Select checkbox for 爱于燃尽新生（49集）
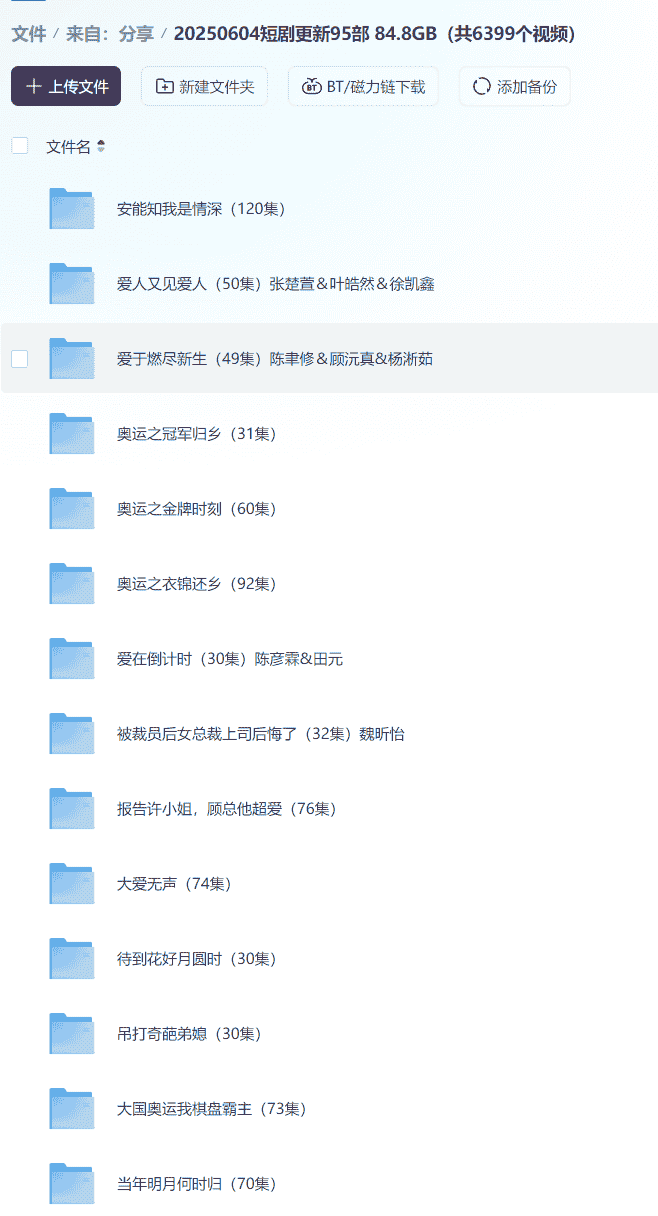658x1216 pixels. 20,359
